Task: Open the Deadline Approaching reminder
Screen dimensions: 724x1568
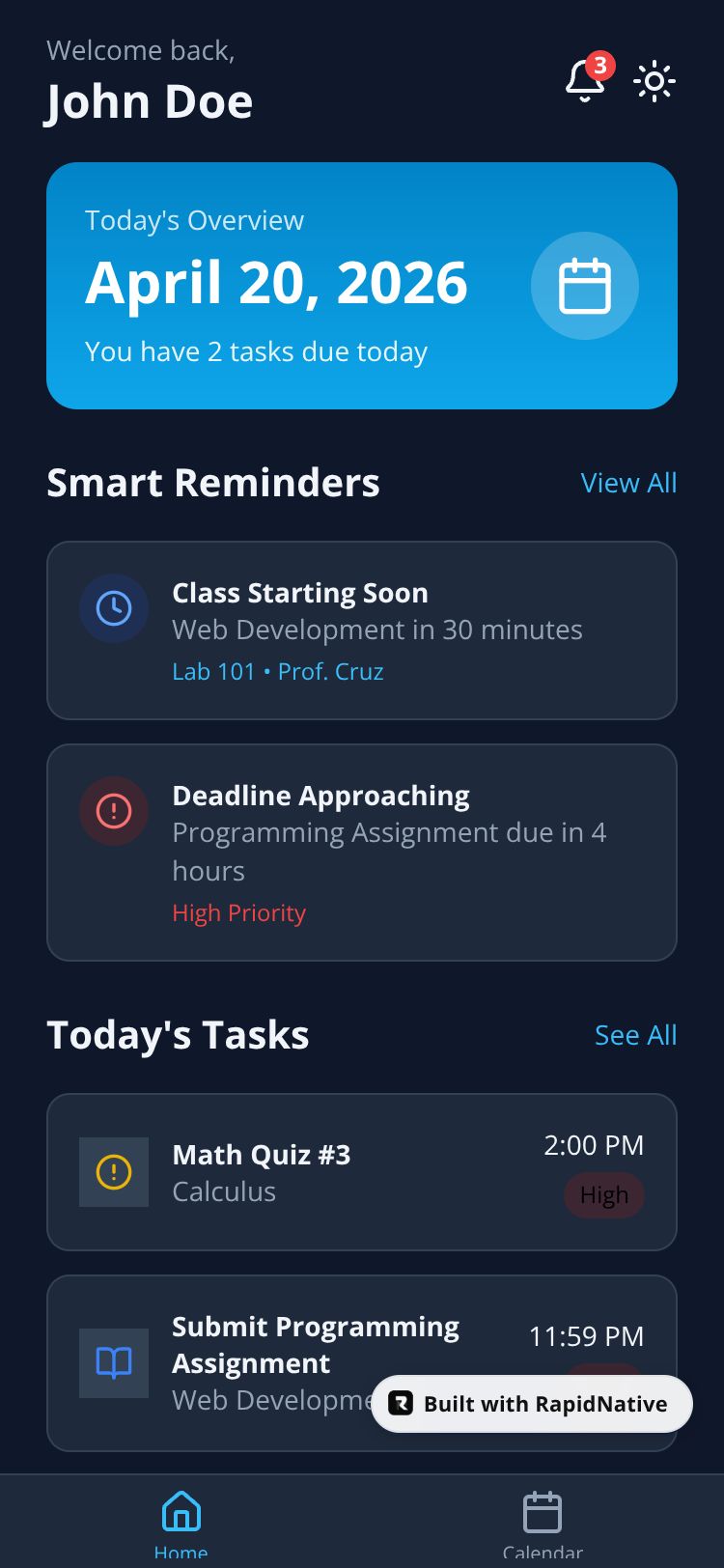Action: (x=362, y=853)
